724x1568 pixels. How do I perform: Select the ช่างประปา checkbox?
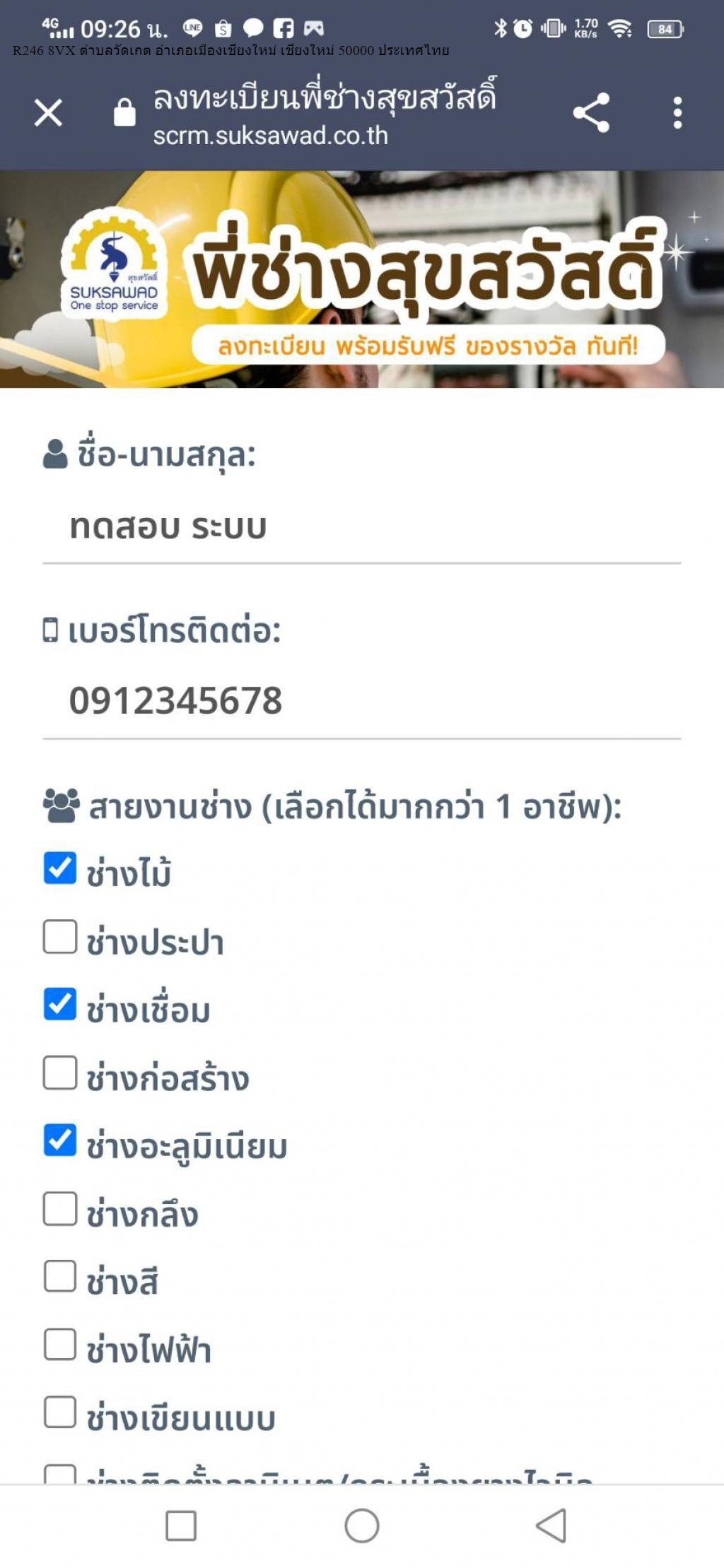click(60, 936)
